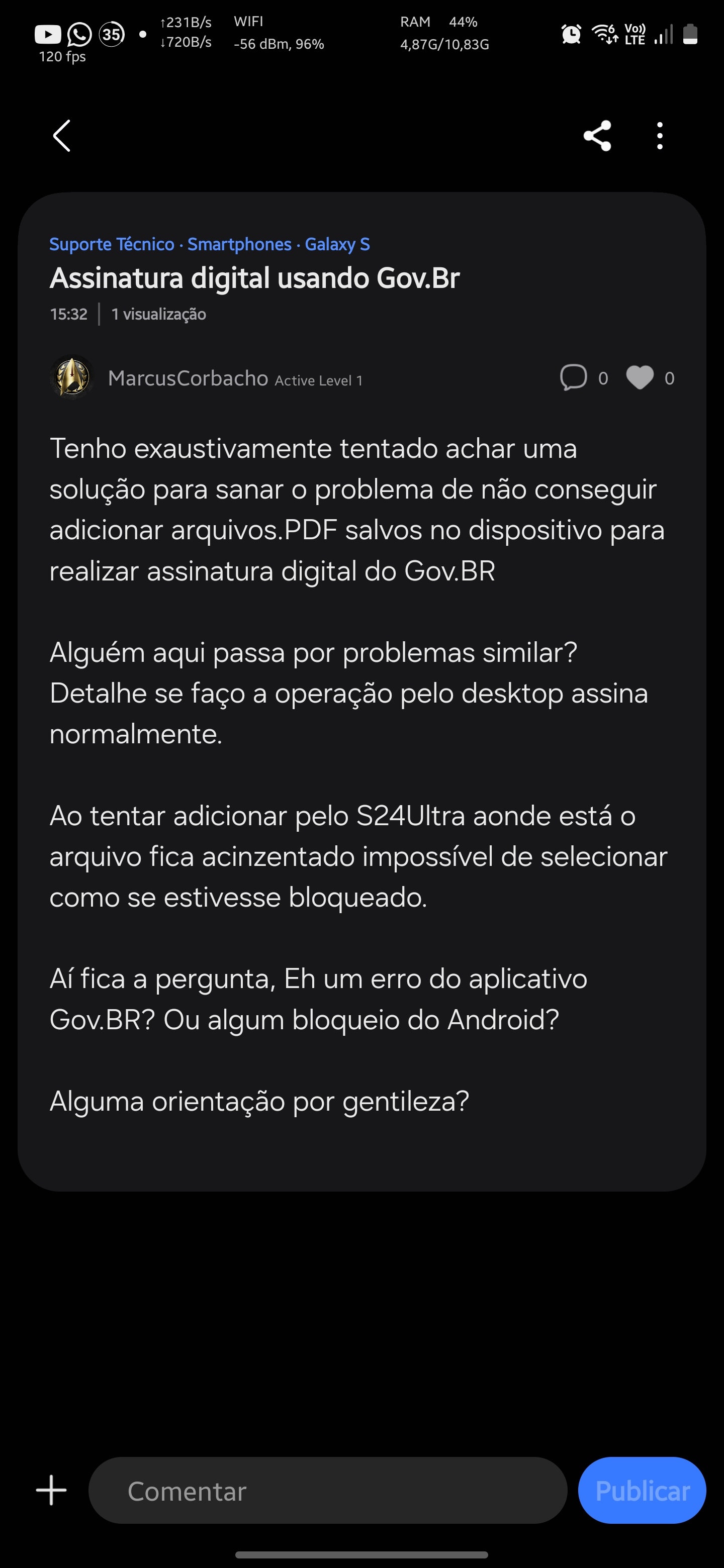This screenshot has width=724, height=1568.
Task: Like the post with the heart
Action: click(640, 377)
